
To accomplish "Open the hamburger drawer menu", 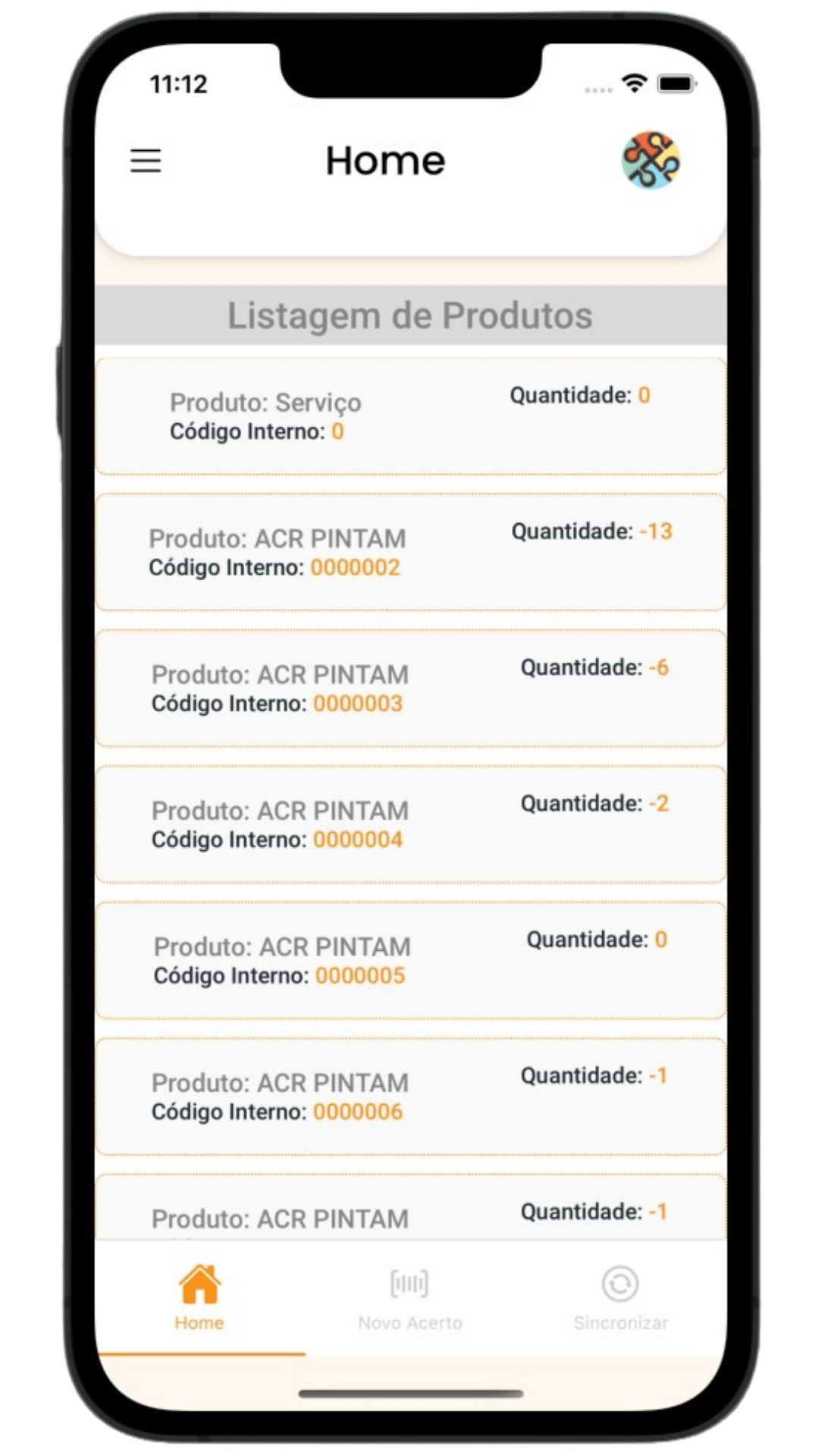I will tap(146, 161).
